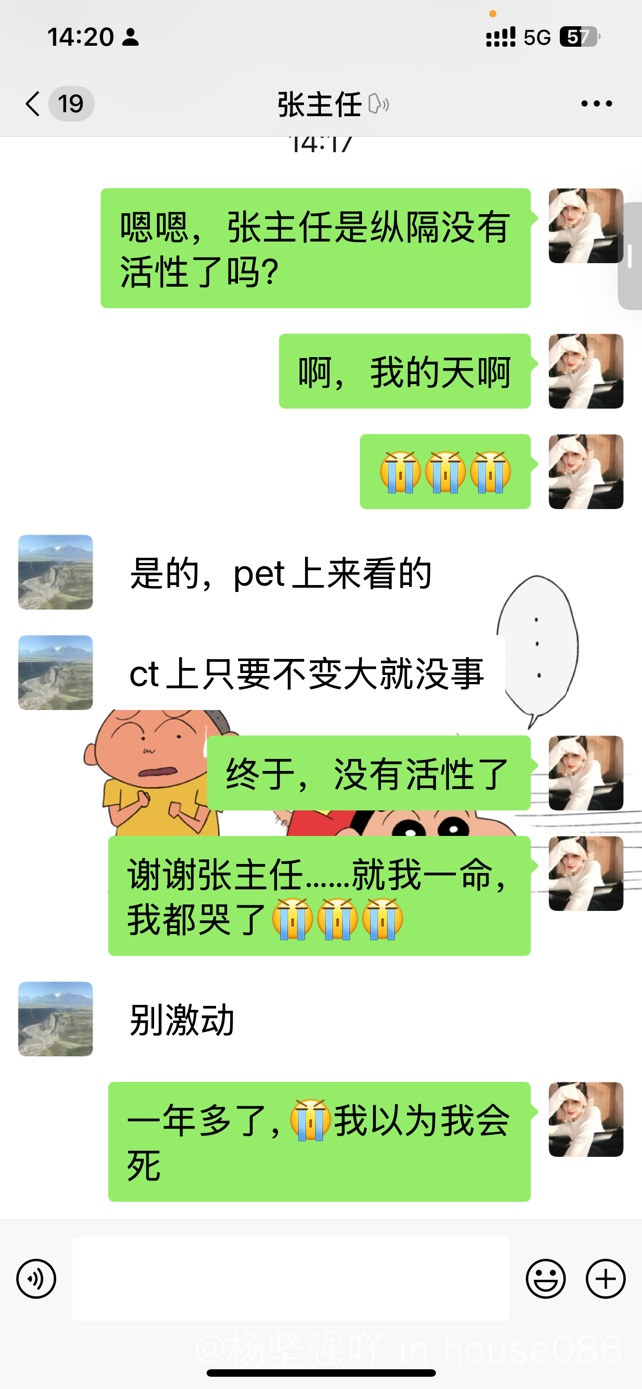Open my avatar beside 啊，我的天啊
The width and height of the screenshot is (642, 1389).
tap(586, 371)
